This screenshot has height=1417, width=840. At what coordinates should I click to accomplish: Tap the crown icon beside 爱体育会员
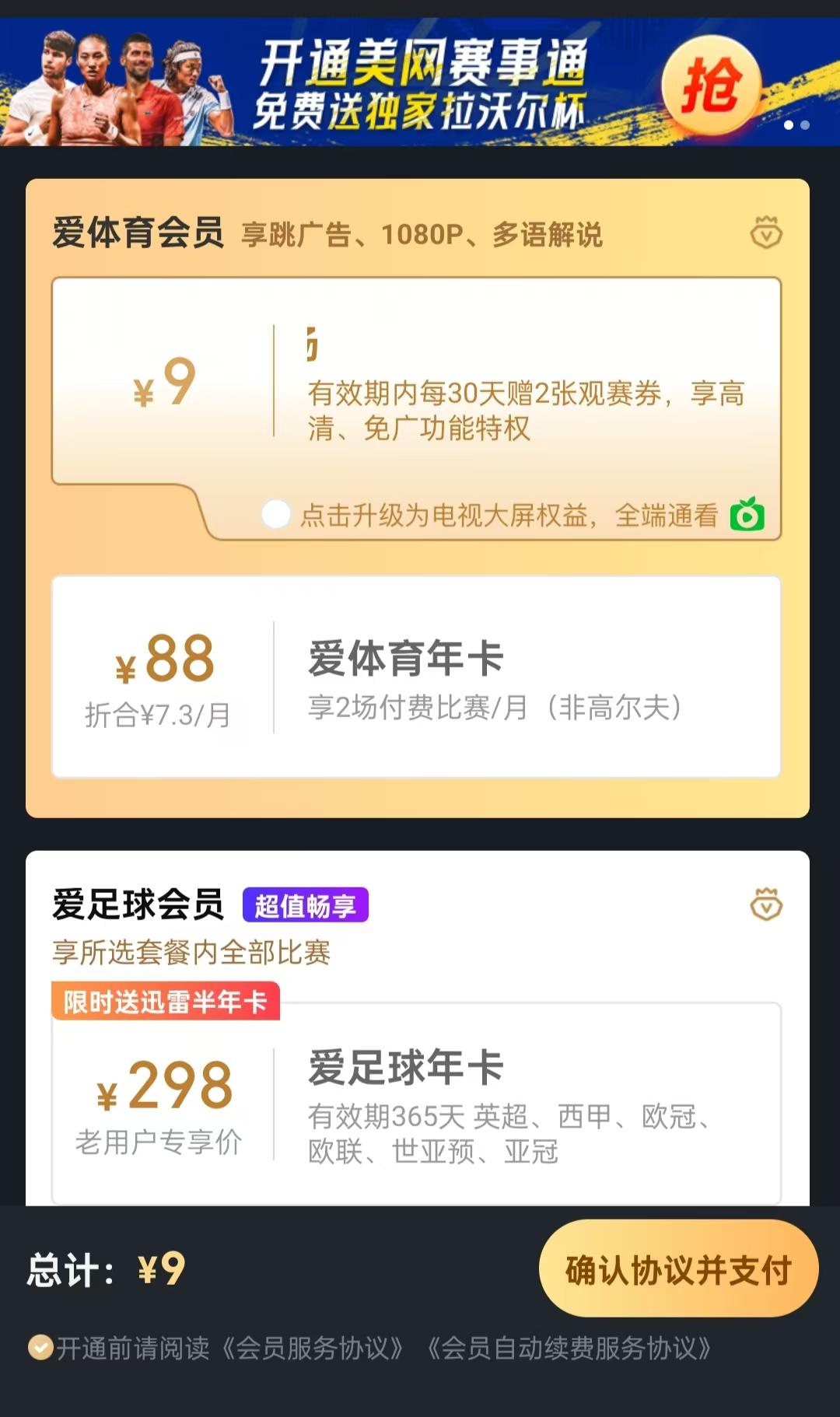click(766, 233)
